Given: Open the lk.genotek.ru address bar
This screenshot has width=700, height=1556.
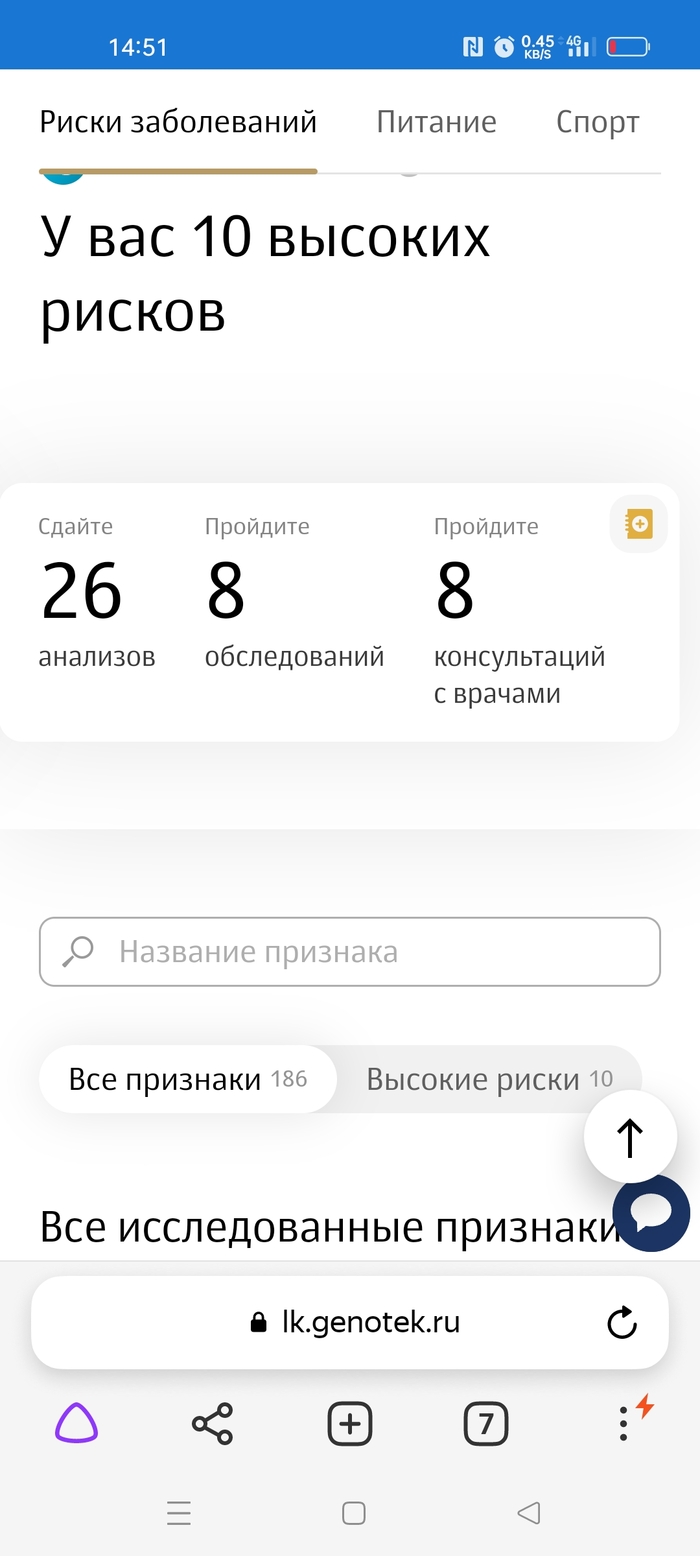Looking at the screenshot, I should pos(354,1322).
